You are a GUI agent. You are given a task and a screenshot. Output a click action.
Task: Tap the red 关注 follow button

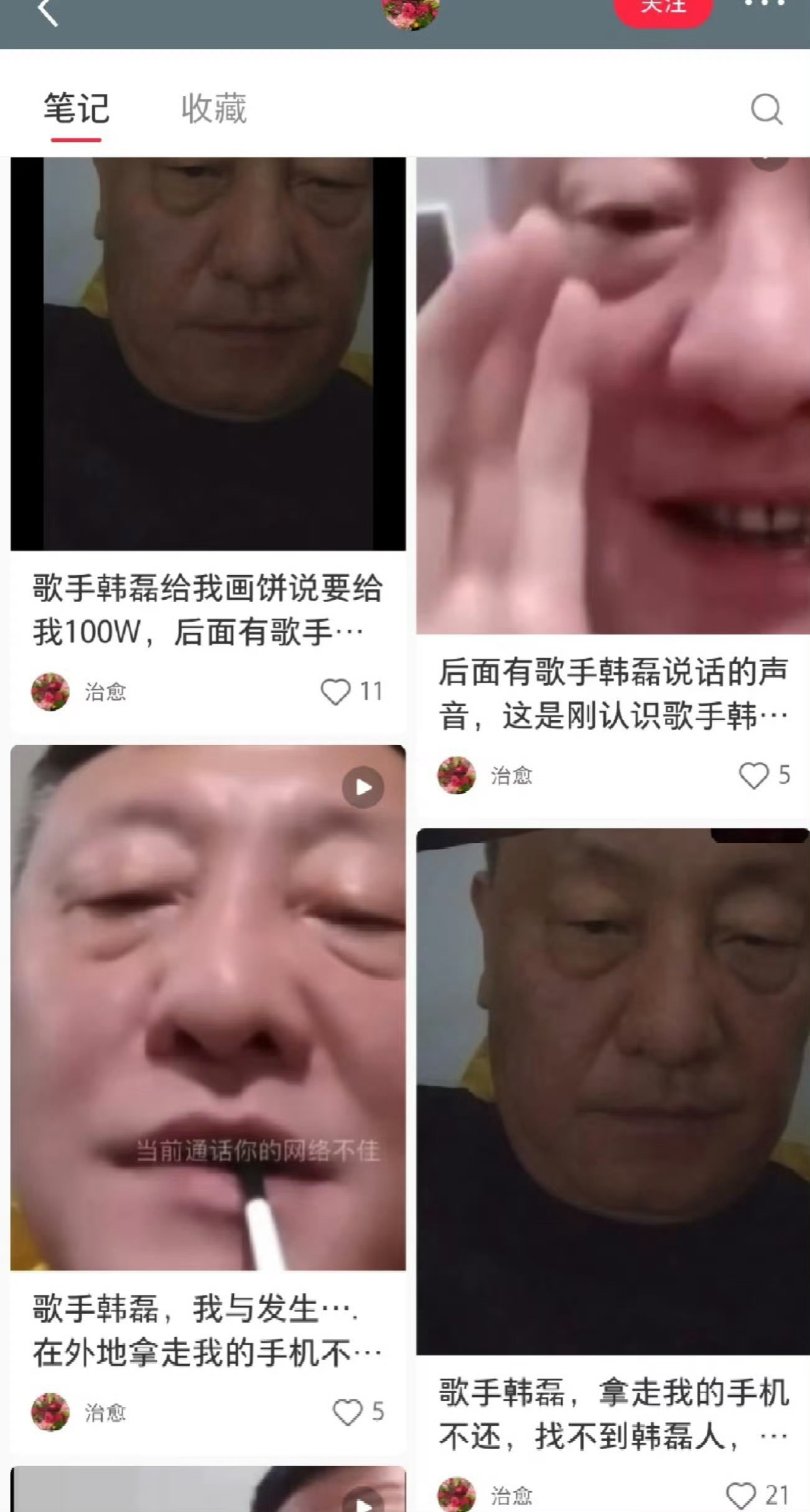point(663,9)
